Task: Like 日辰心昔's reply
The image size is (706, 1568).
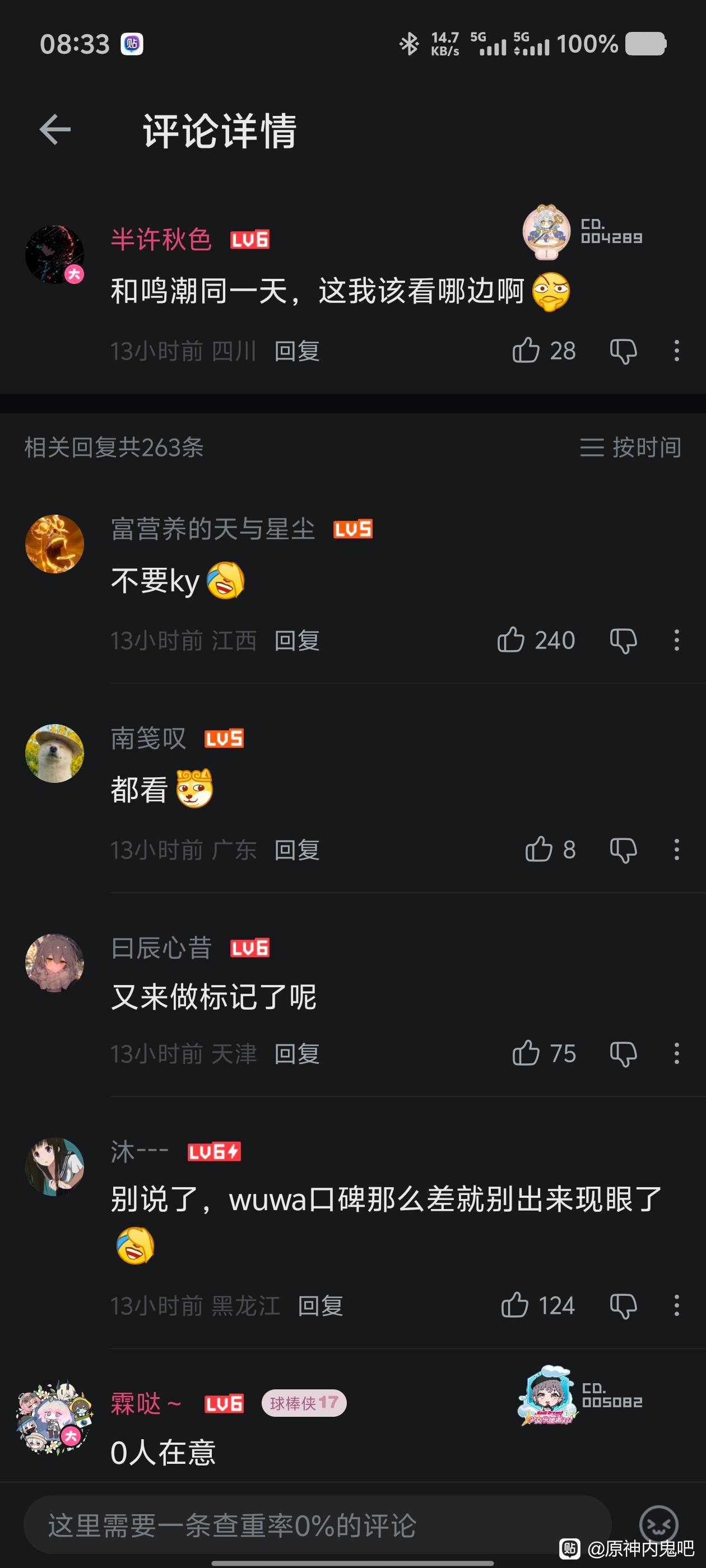Action: click(526, 1053)
